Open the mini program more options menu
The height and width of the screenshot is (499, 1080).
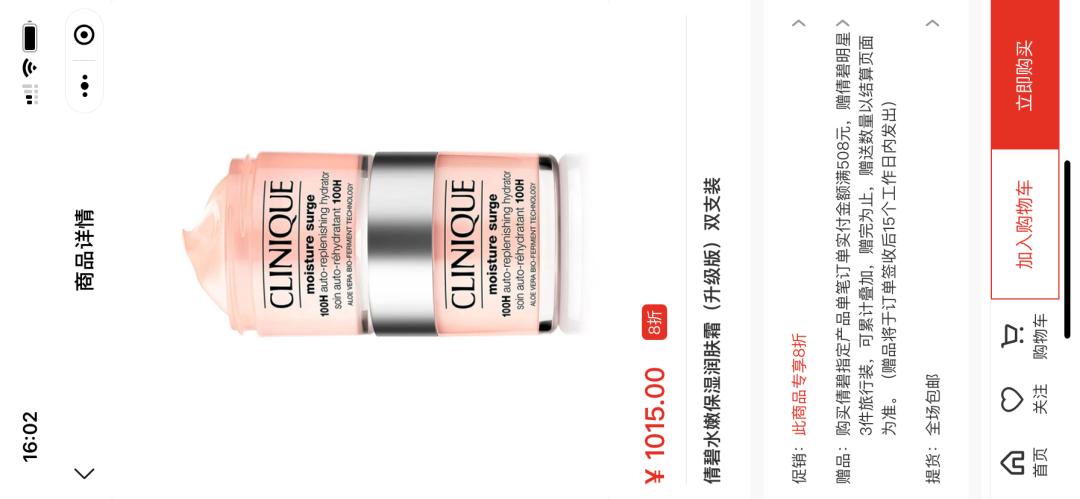[85, 85]
